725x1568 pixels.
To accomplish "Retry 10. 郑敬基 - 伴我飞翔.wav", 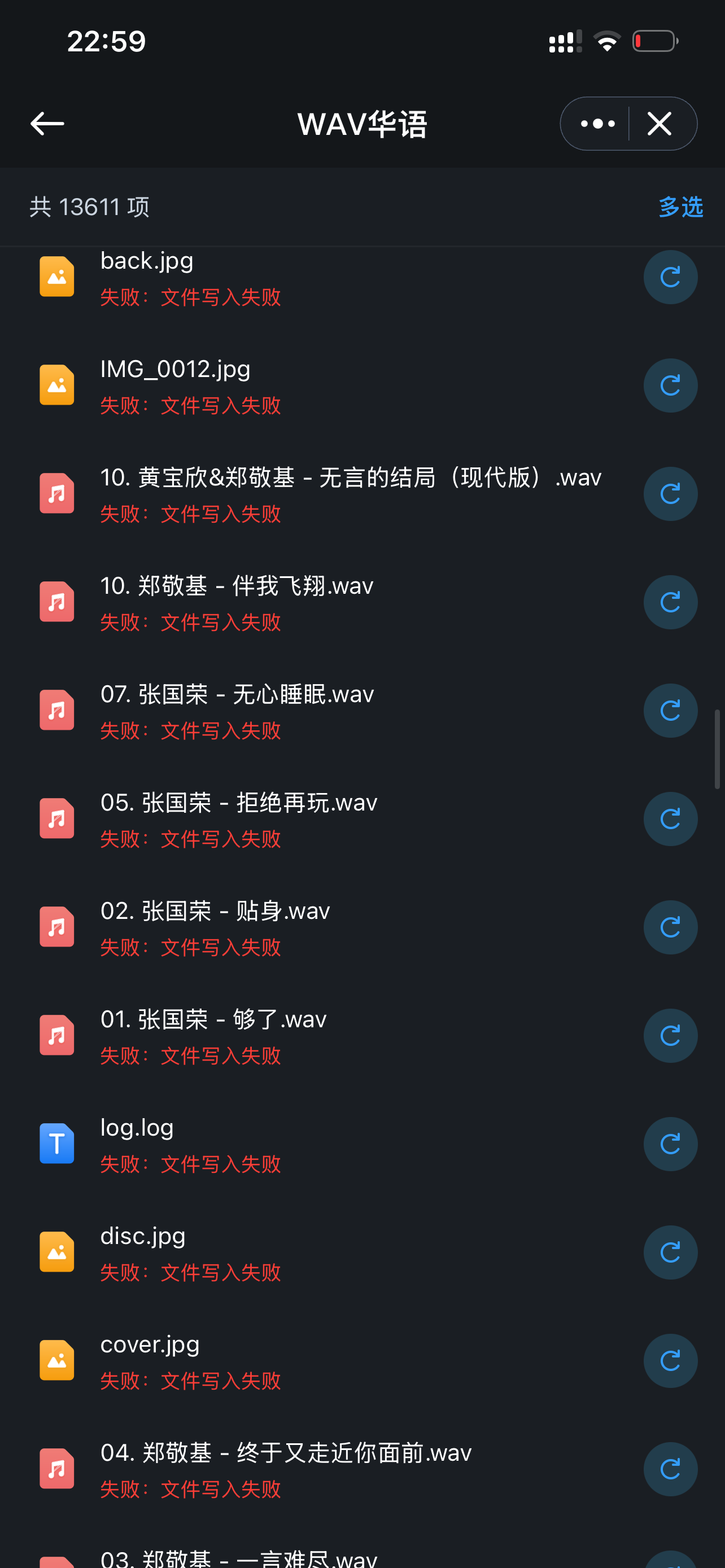I will [x=670, y=601].
